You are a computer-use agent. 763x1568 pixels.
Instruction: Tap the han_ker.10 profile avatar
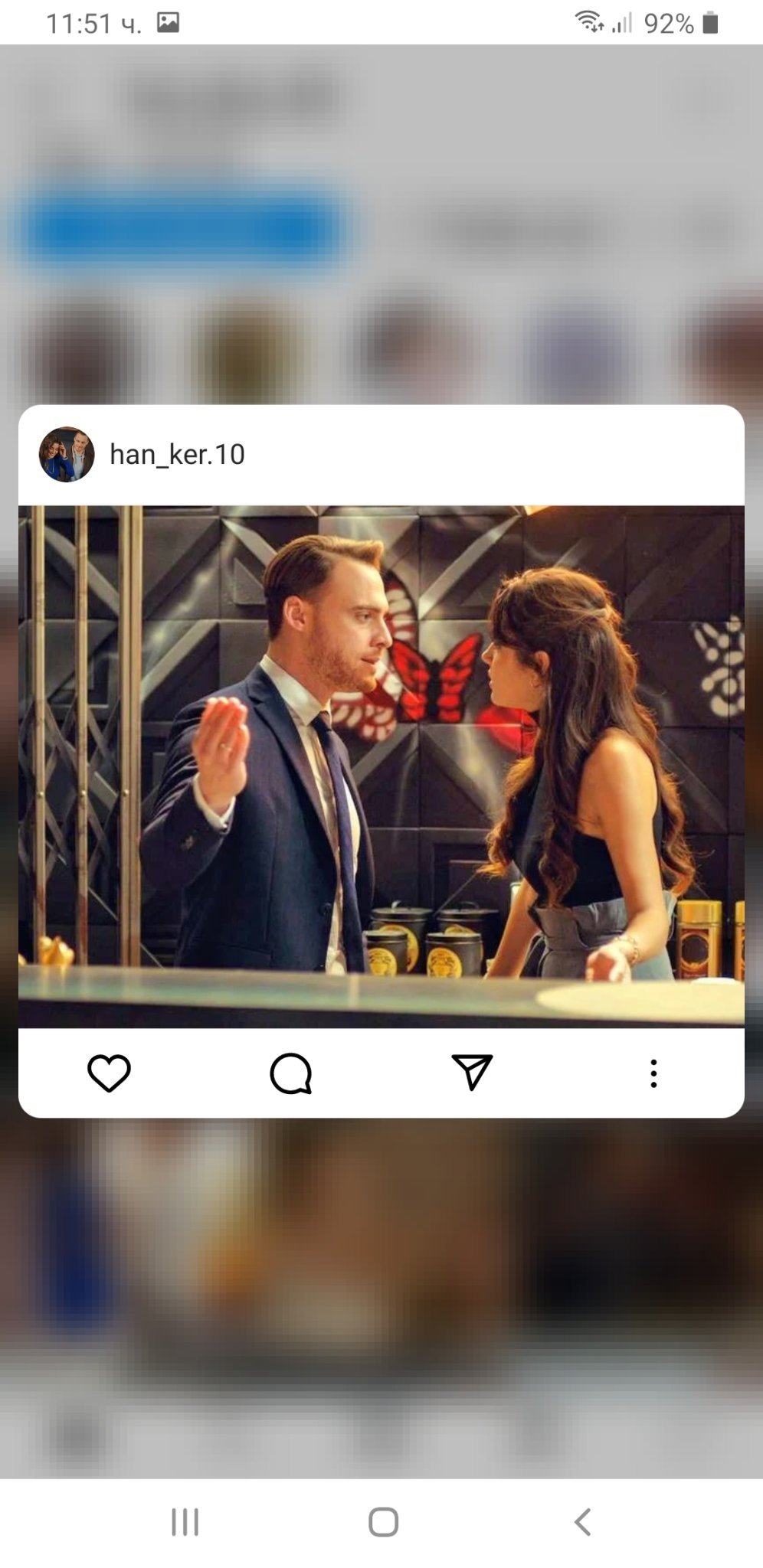click(67, 455)
